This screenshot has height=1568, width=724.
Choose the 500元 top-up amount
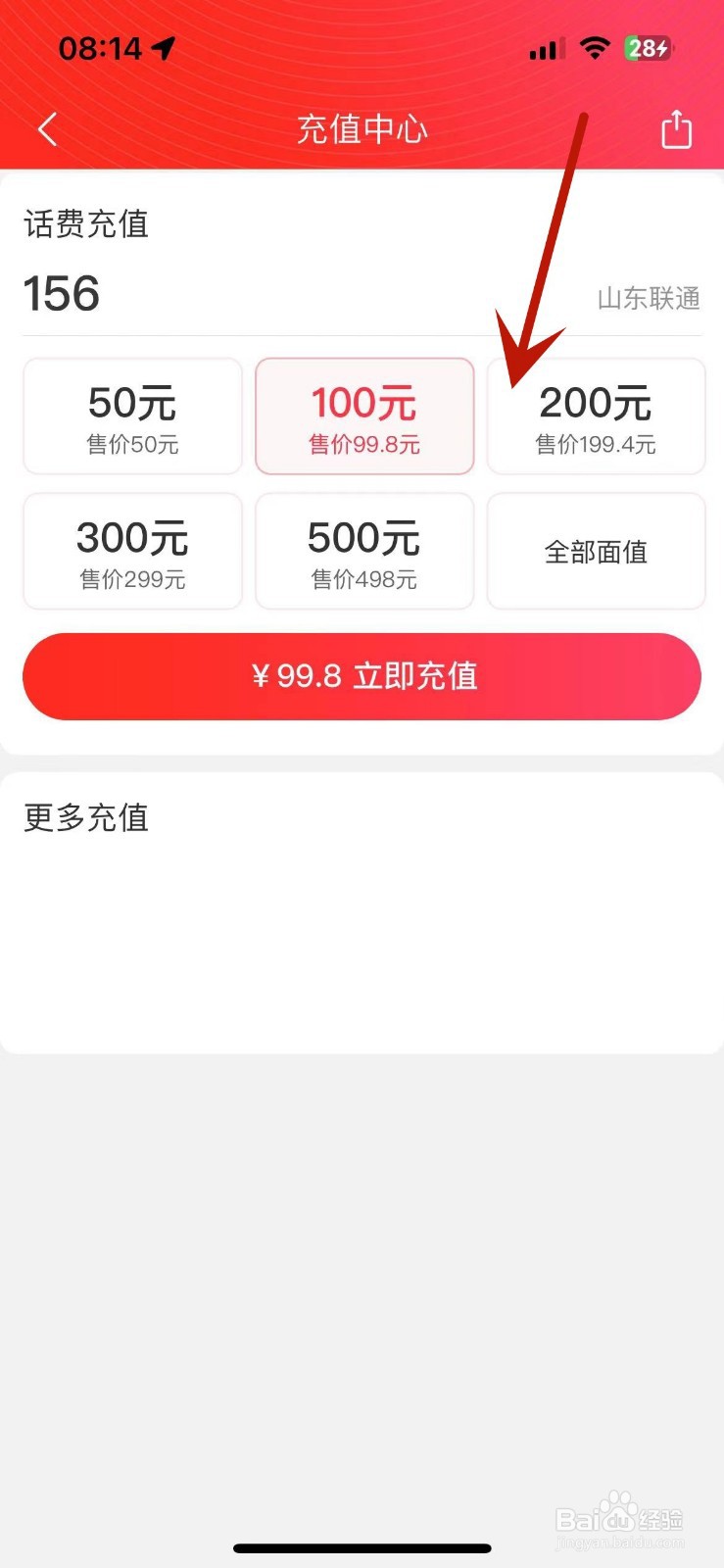pyautogui.click(x=364, y=551)
